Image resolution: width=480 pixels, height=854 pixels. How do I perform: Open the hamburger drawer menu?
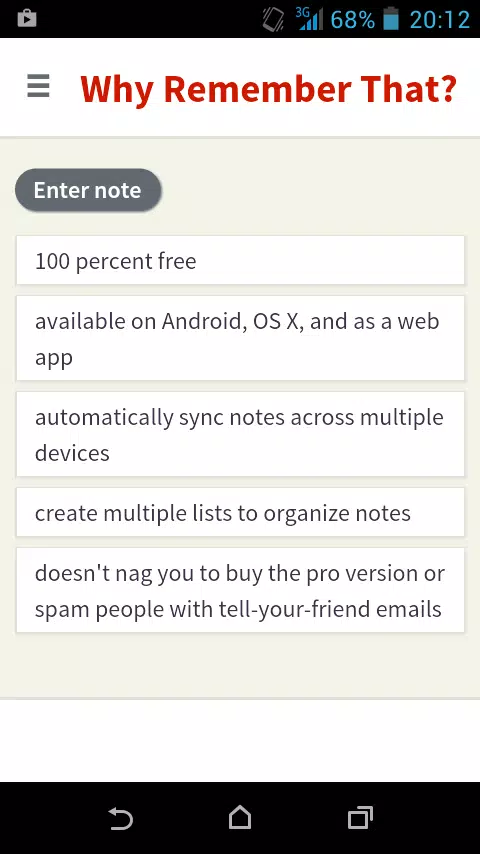coord(38,87)
